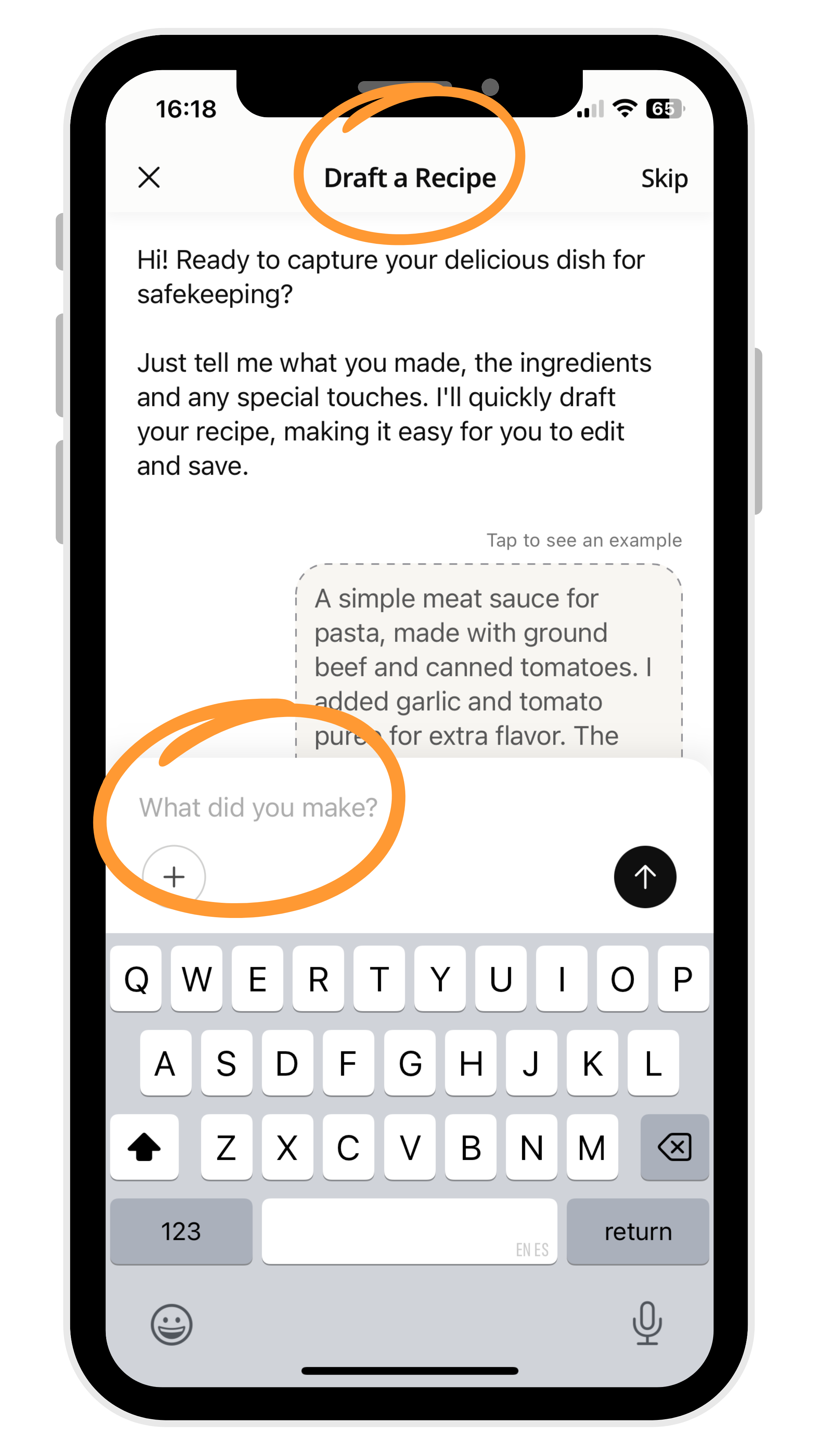Viewport: 819px width, 1456px height.
Task: Skip the recipe drafting step
Action: 664,179
